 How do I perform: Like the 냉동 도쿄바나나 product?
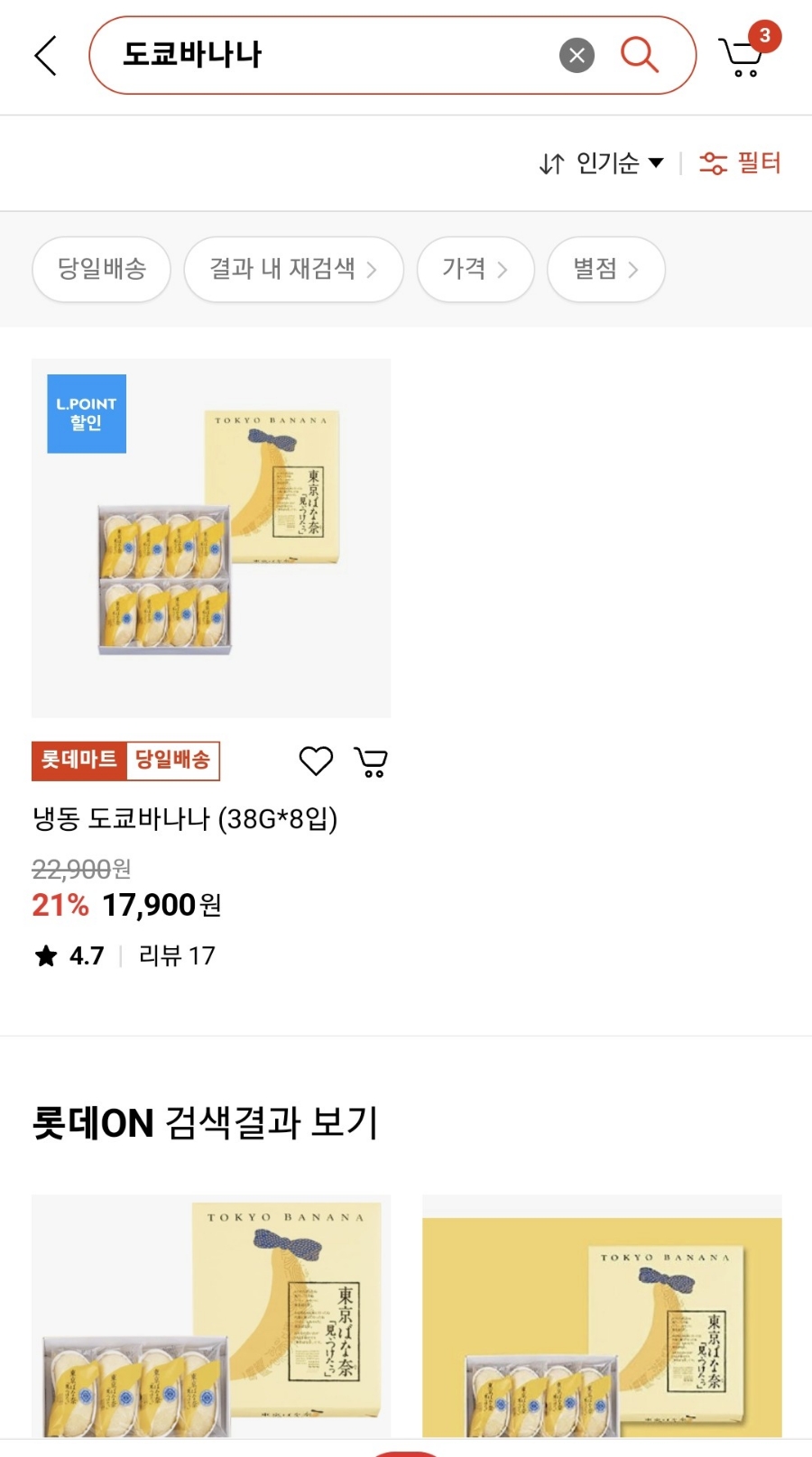316,761
